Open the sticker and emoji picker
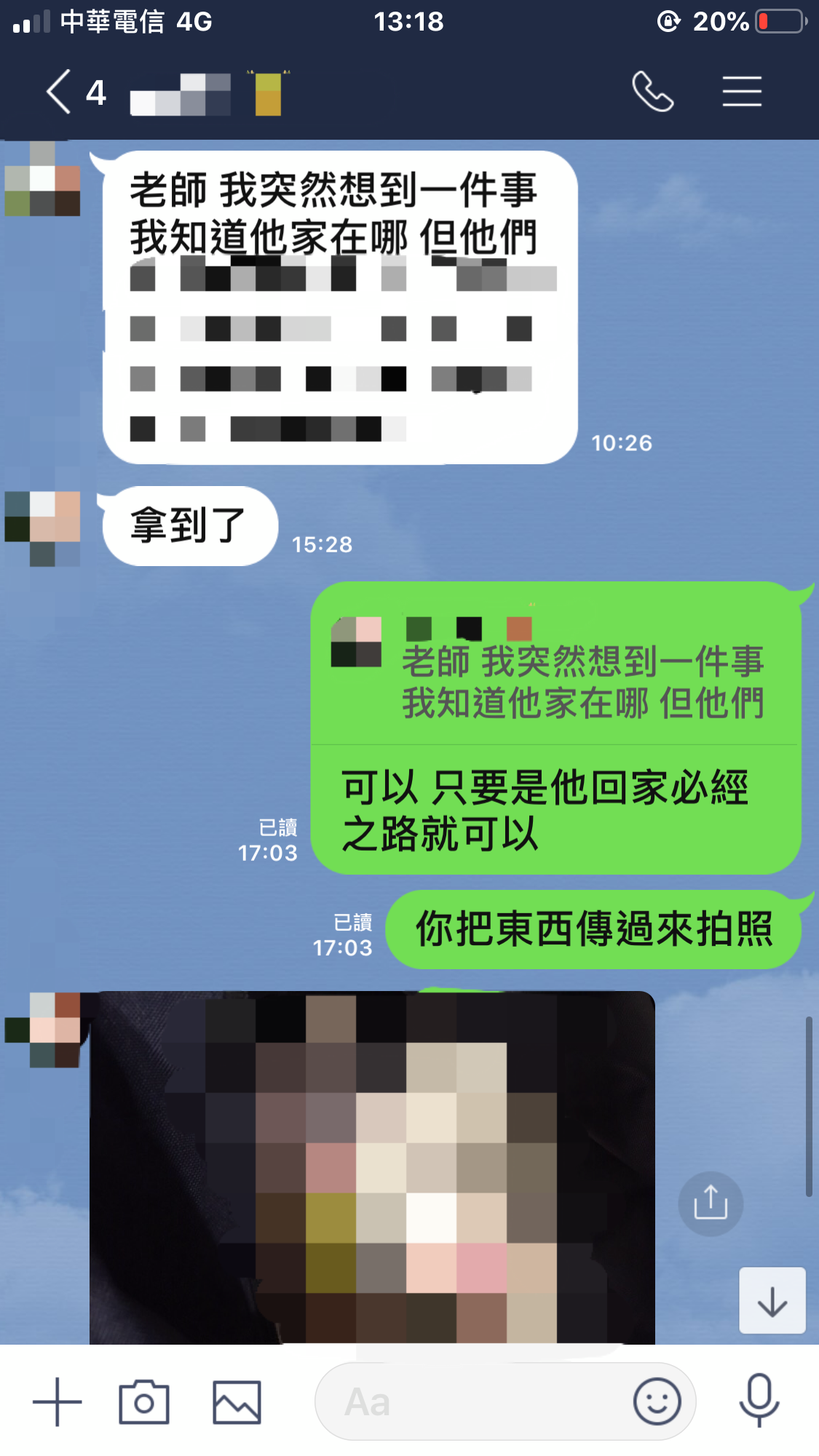The height and width of the screenshot is (1456, 819). tap(657, 1401)
